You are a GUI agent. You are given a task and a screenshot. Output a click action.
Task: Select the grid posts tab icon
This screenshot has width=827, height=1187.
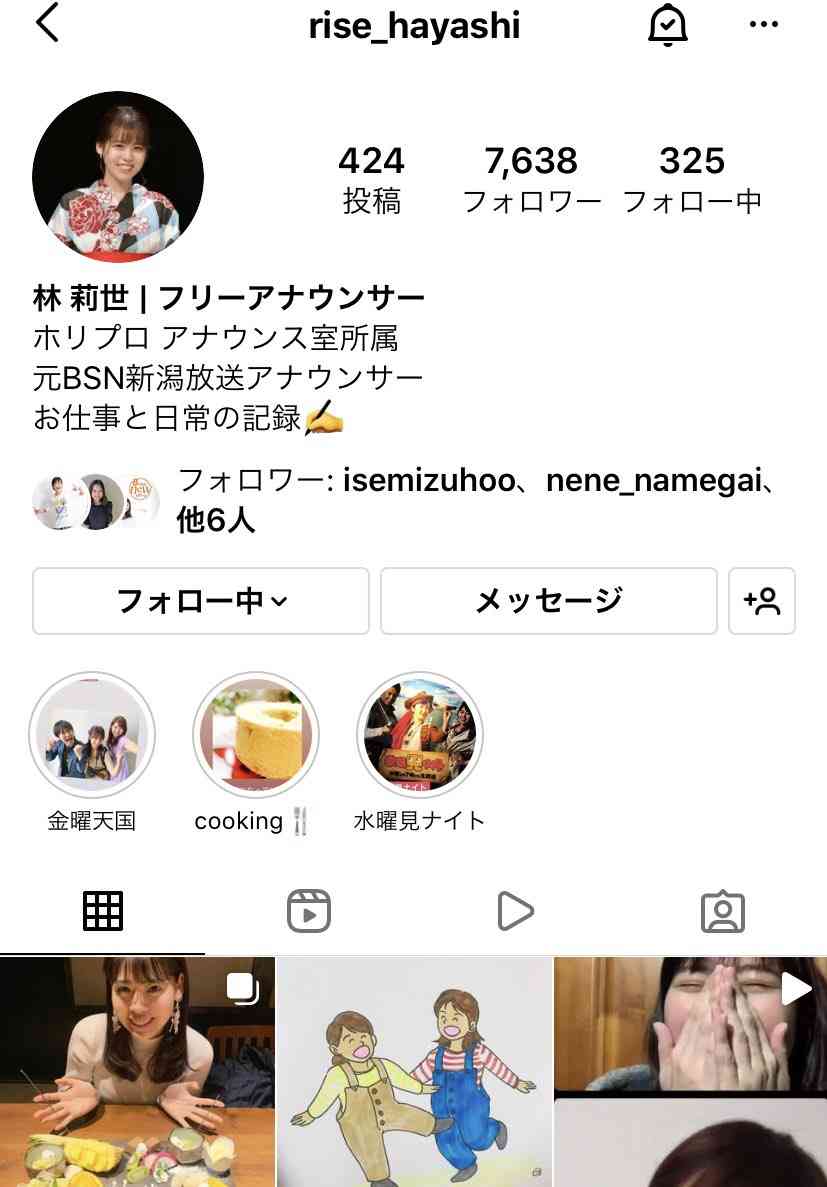pos(103,911)
